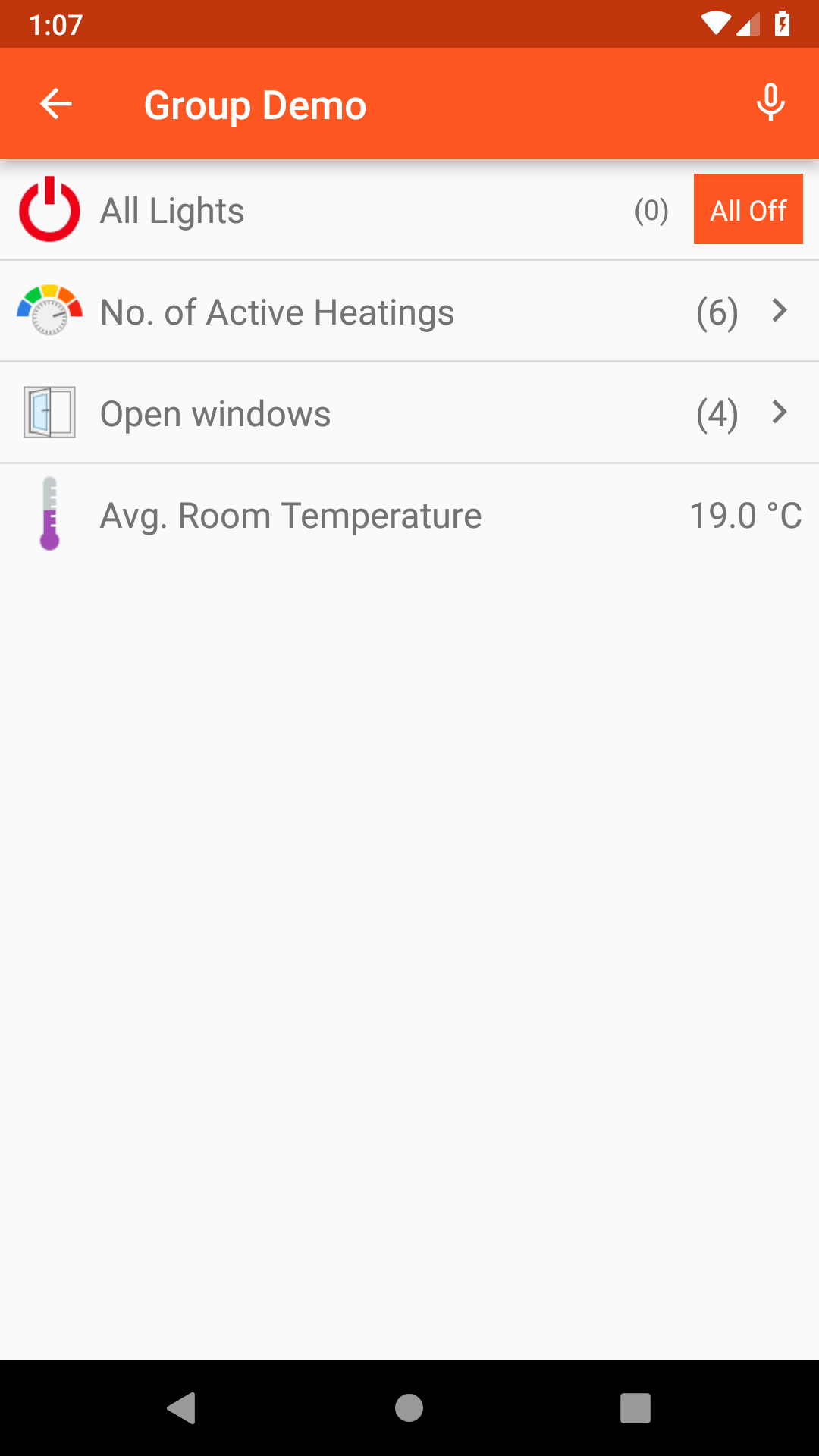This screenshot has height=1456, width=819.
Task: Open the system recent apps view
Action: pyautogui.click(x=635, y=1408)
